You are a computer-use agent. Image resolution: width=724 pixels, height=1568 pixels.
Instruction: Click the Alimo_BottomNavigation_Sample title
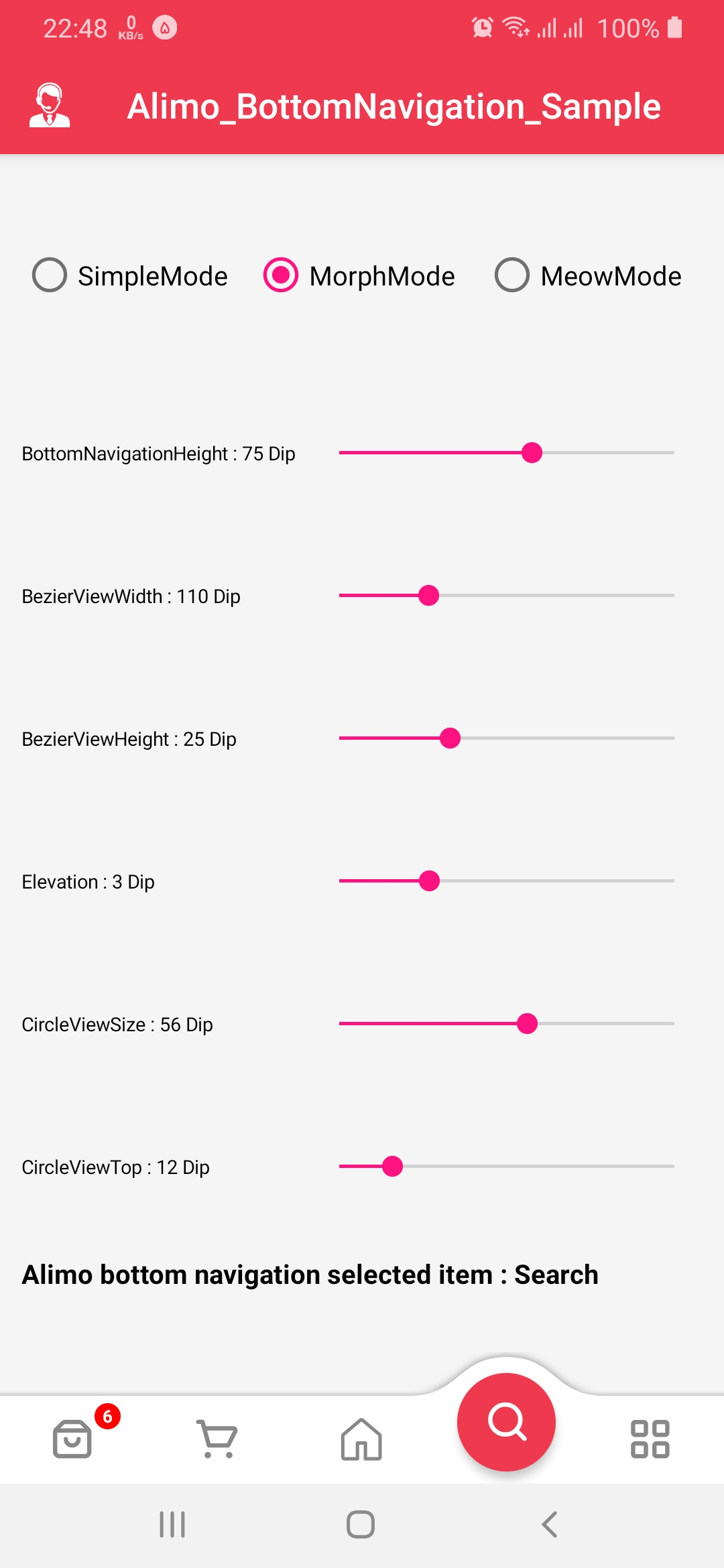(x=394, y=105)
